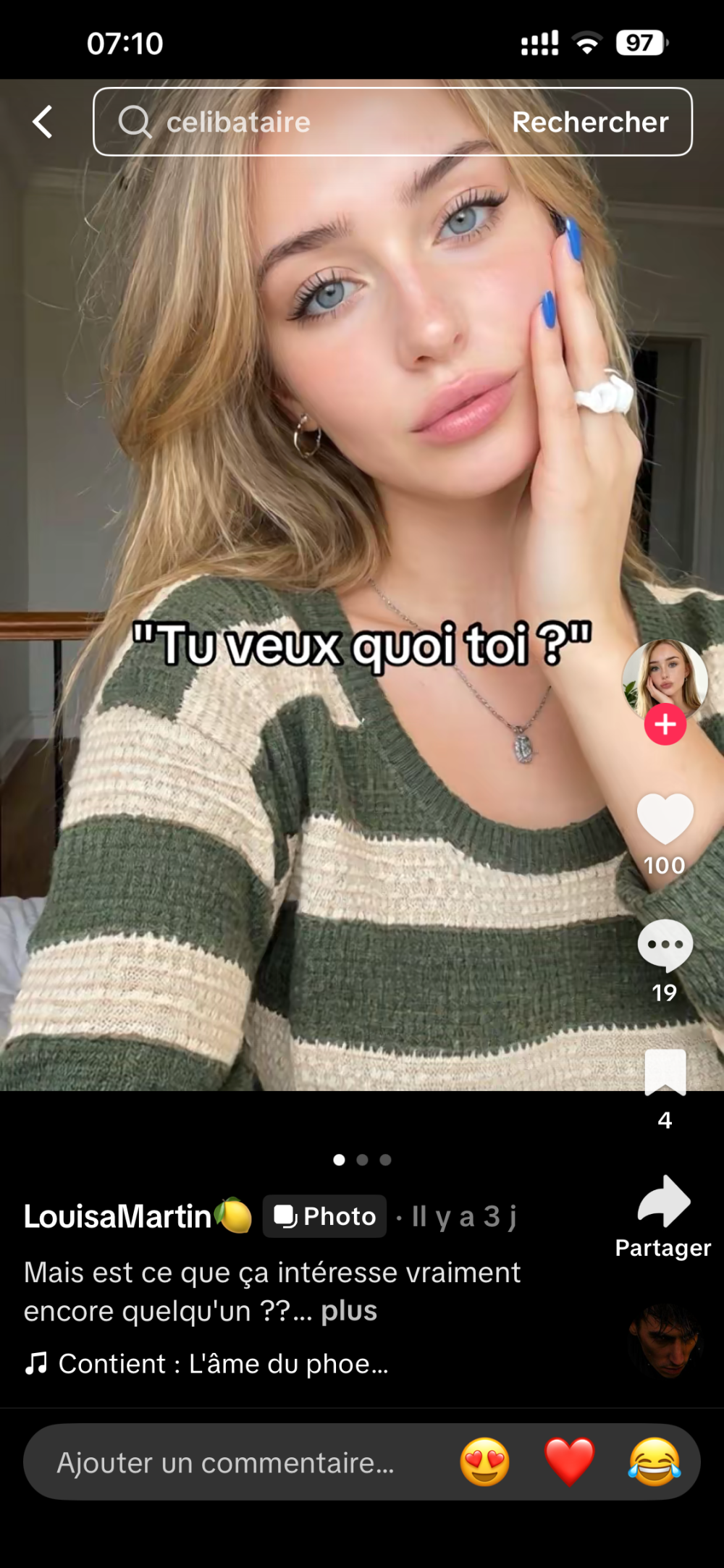Go back with the top-left arrow

[43, 122]
